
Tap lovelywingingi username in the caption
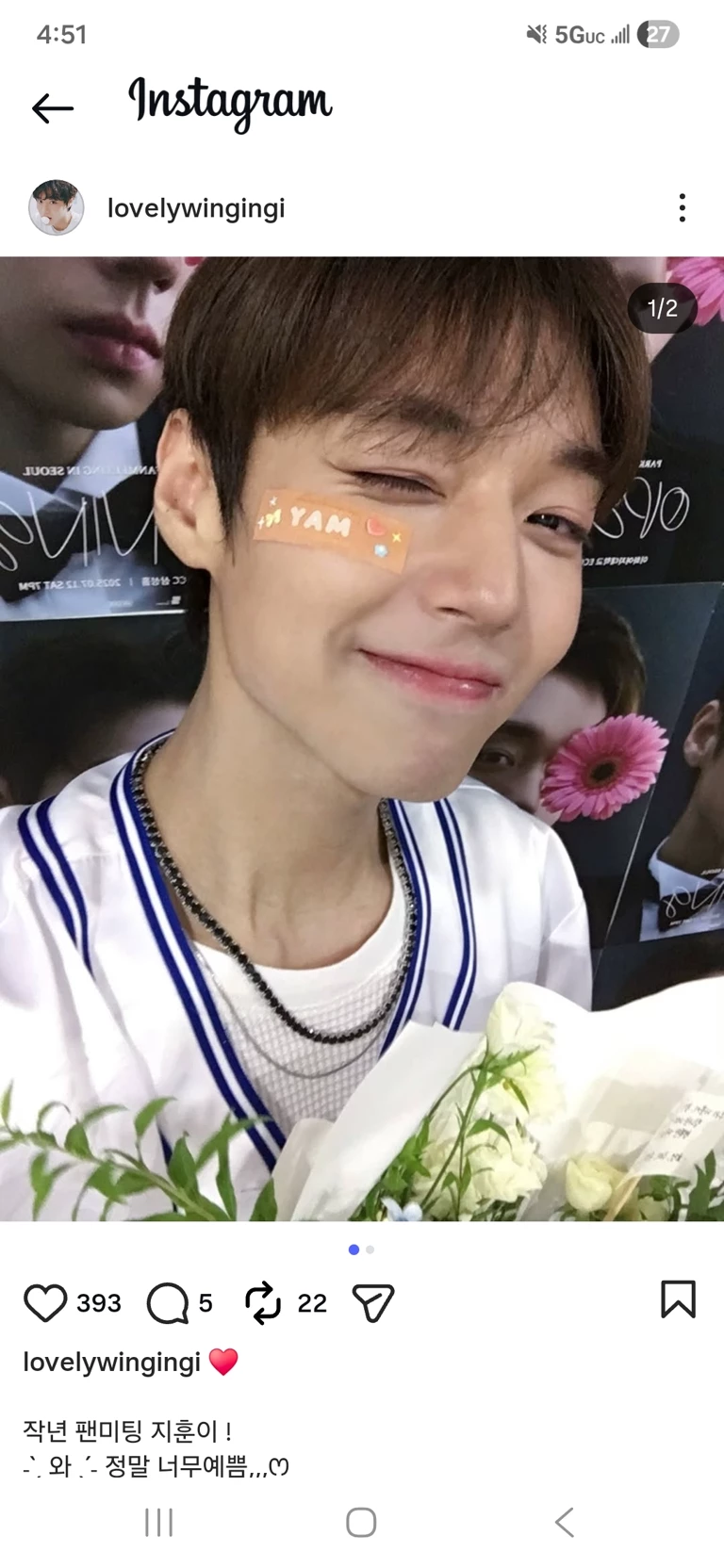(111, 1363)
